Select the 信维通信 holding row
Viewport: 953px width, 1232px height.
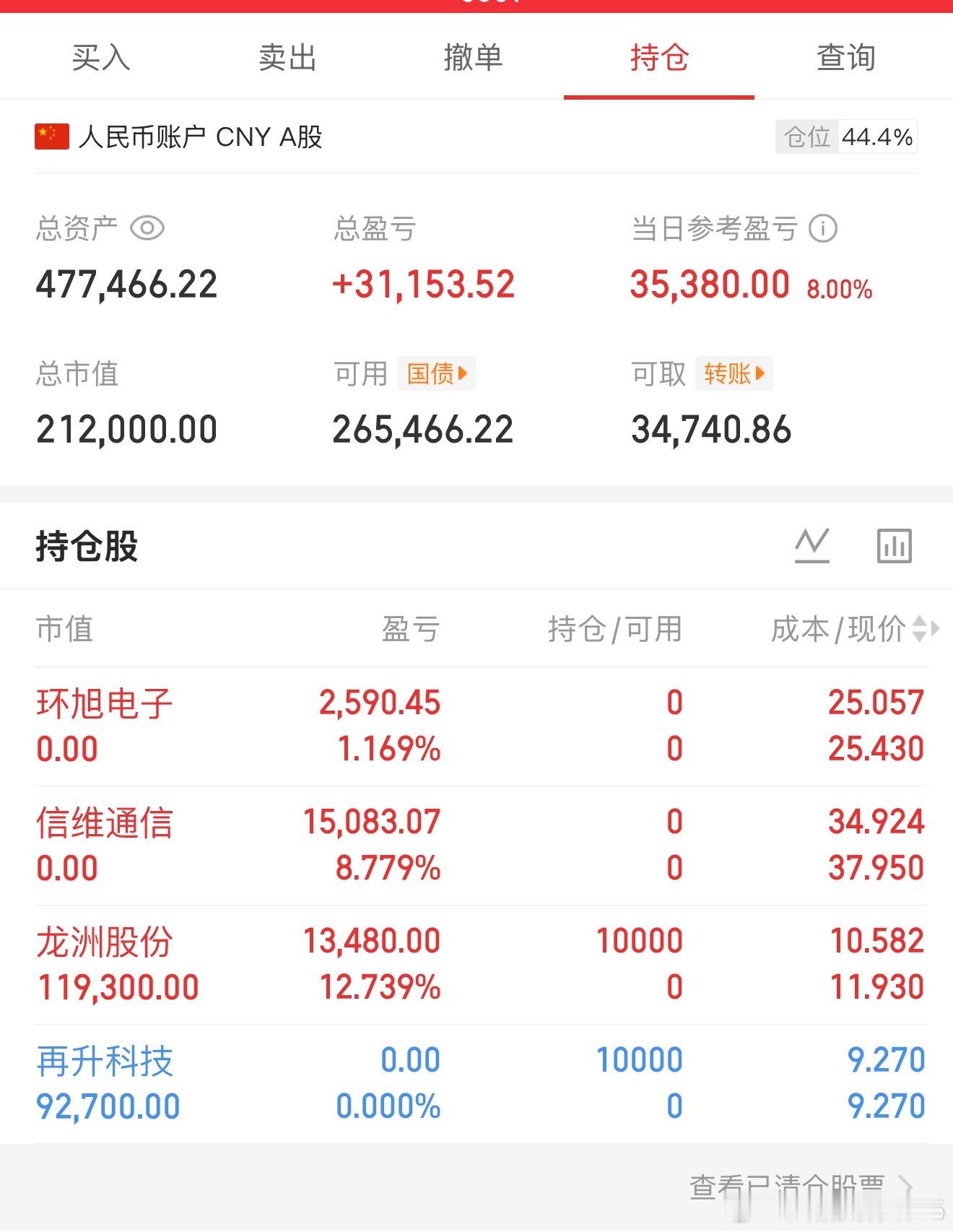(476, 843)
